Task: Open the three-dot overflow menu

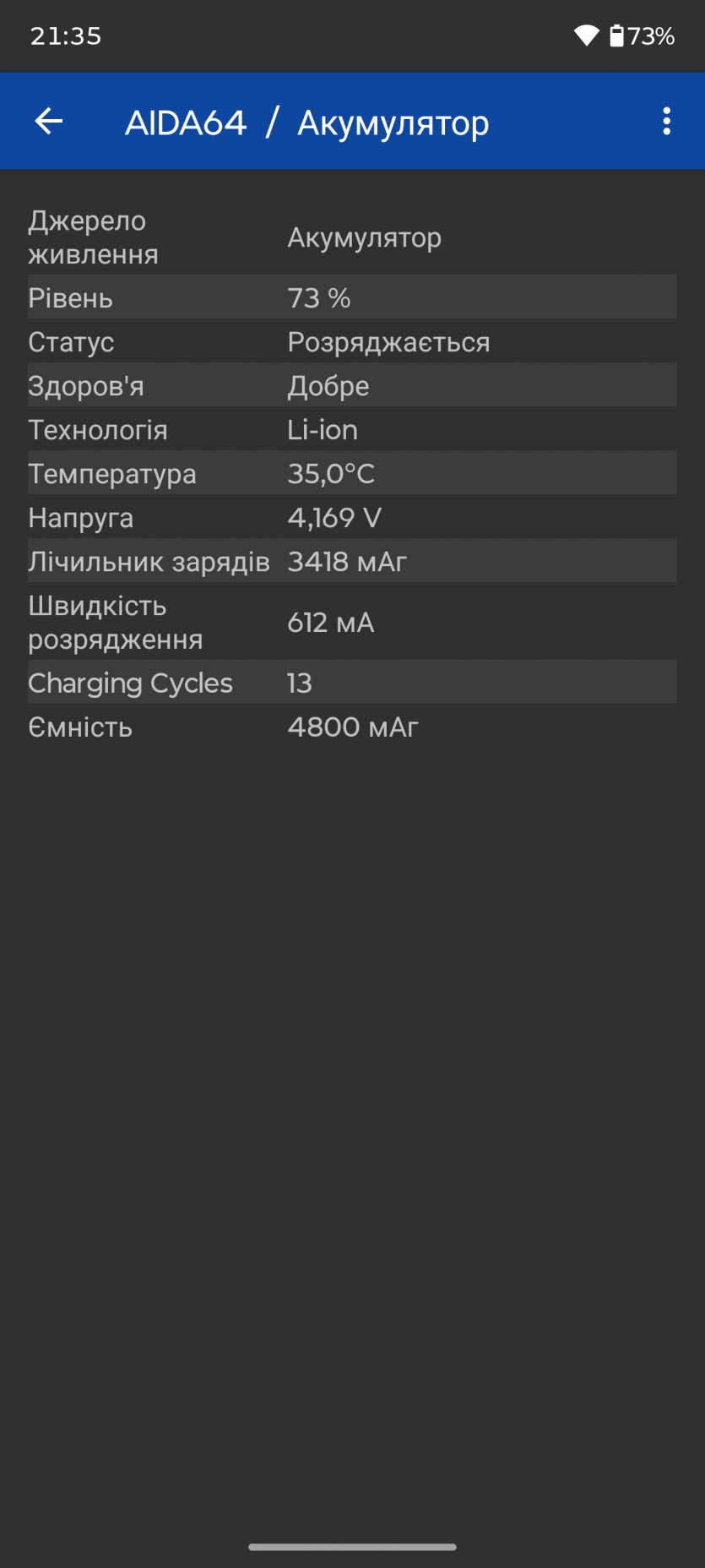Action: (666, 122)
